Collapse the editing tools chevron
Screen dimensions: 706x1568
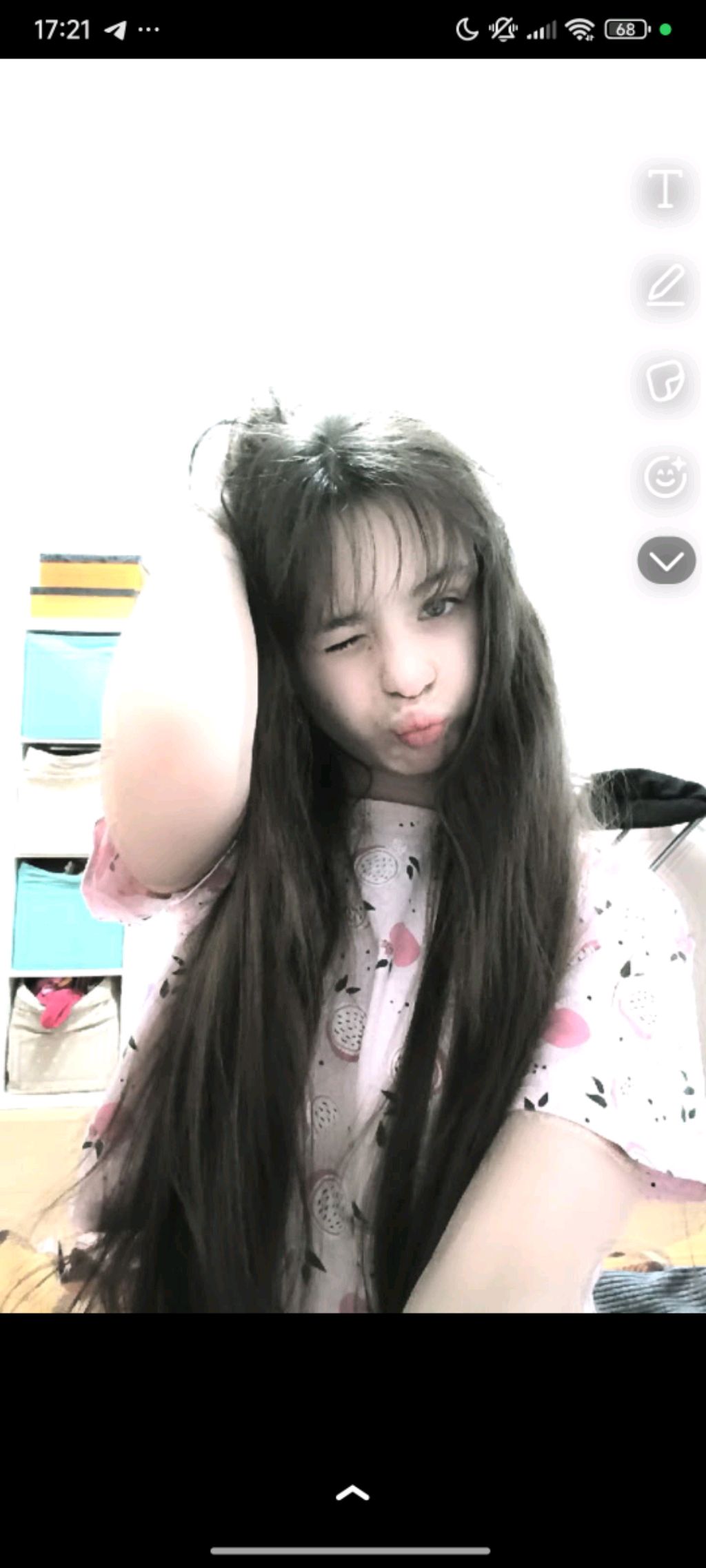(x=666, y=560)
